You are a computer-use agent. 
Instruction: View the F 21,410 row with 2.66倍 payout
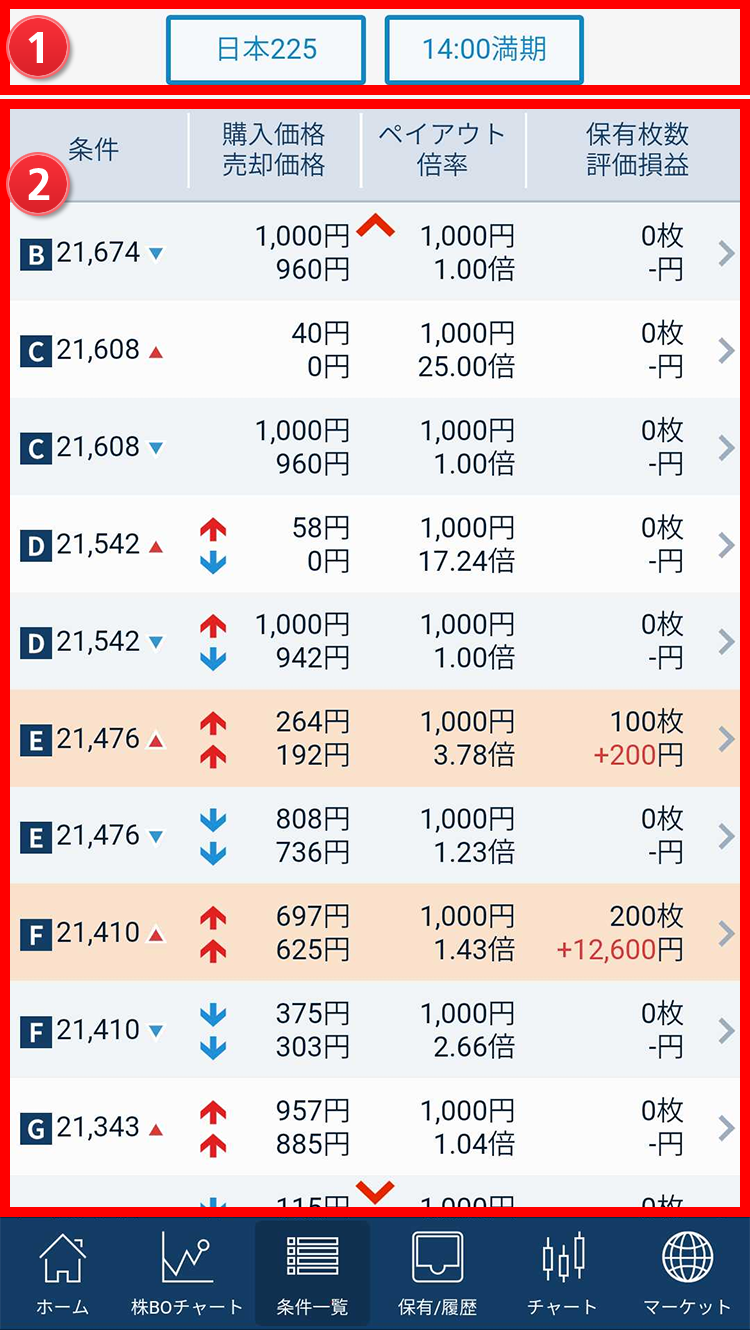(375, 1029)
